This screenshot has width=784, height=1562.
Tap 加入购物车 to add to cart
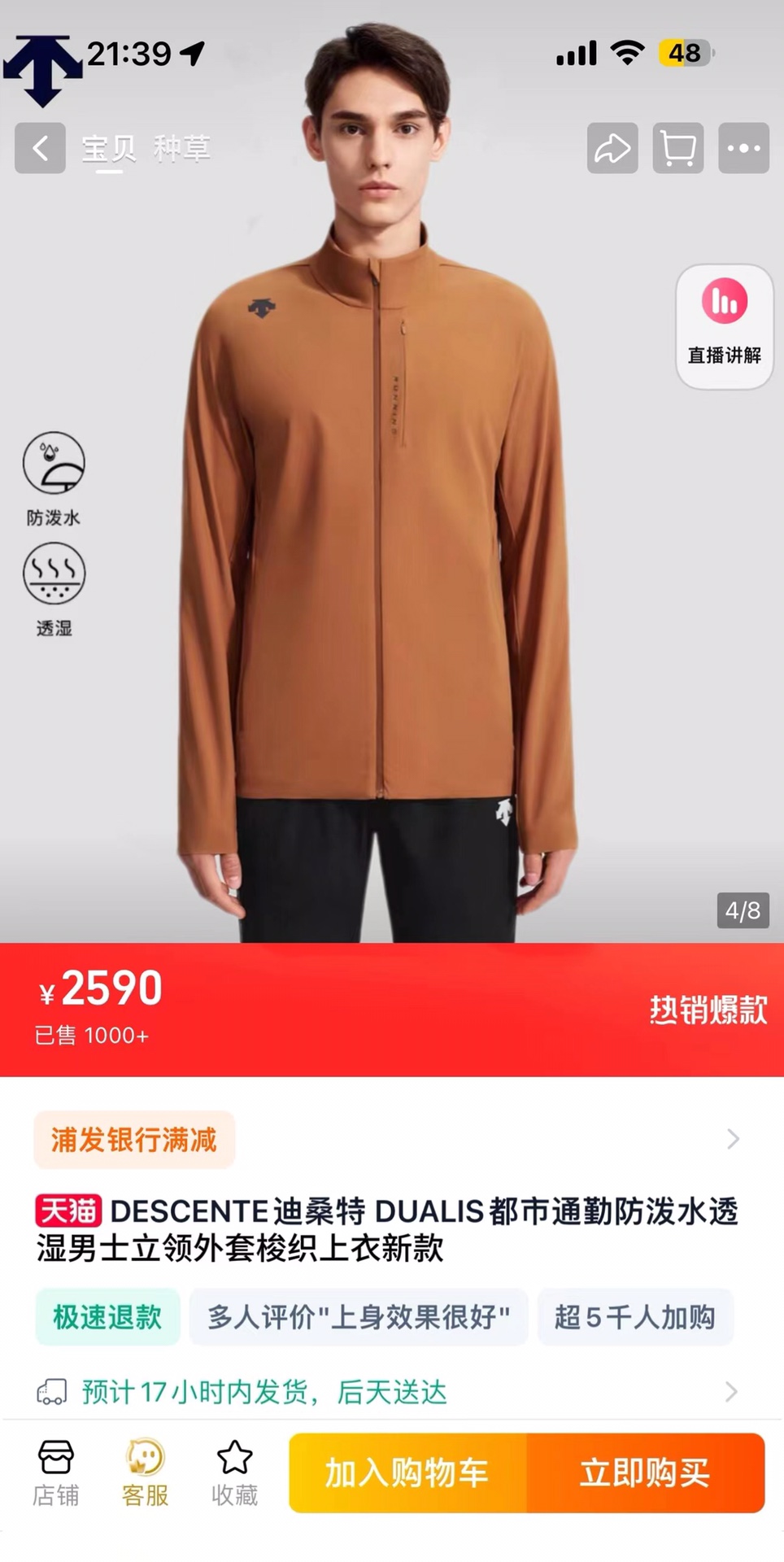[407, 1473]
